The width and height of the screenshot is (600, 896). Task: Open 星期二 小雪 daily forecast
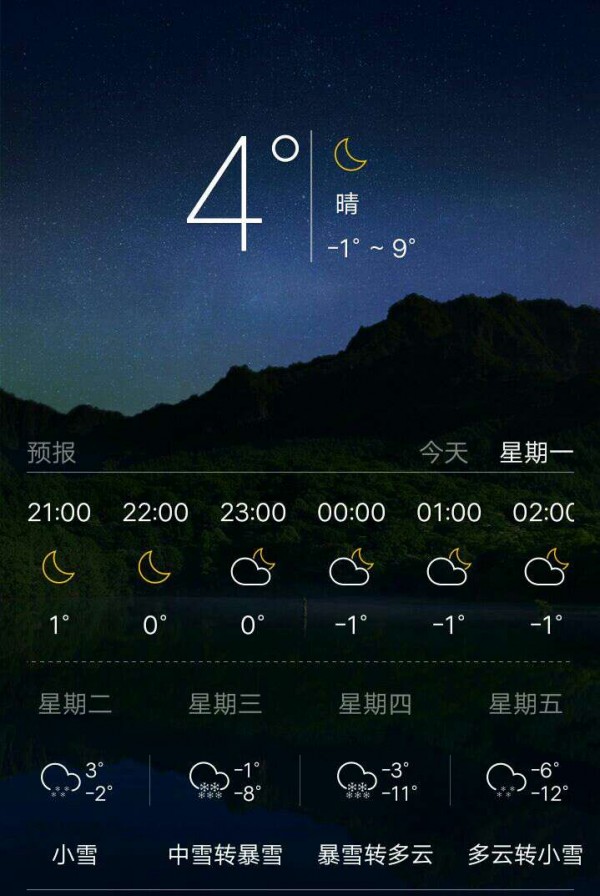click(75, 780)
